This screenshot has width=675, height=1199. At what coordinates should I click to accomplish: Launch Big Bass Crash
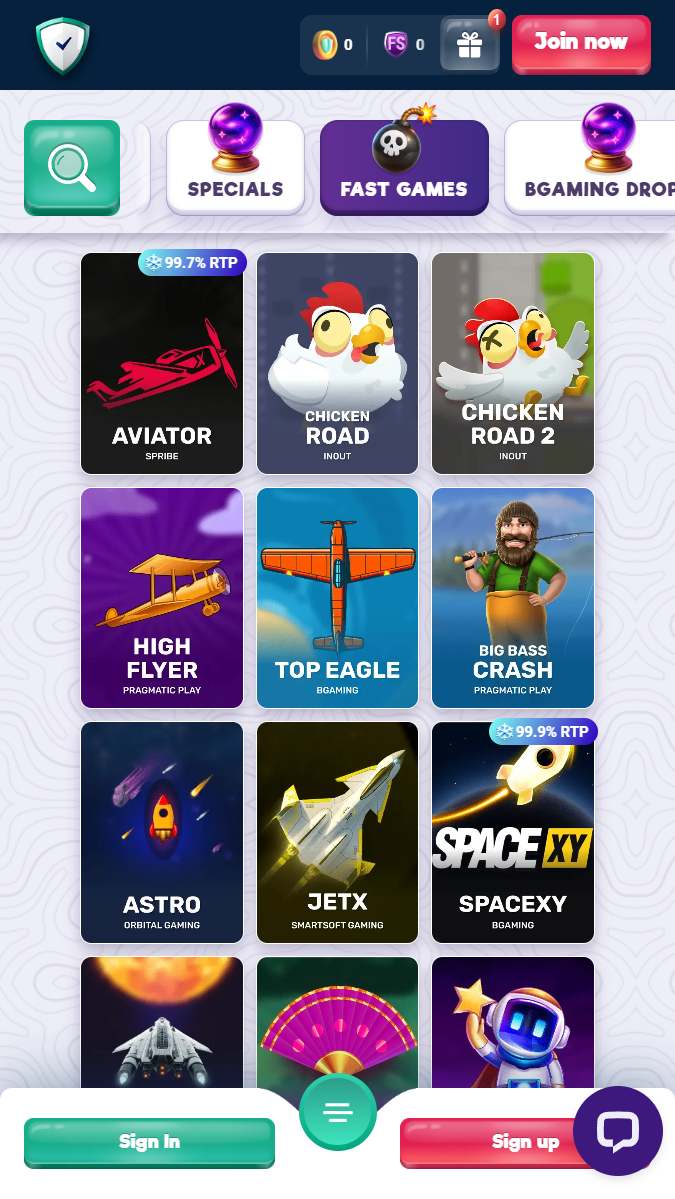tap(513, 598)
